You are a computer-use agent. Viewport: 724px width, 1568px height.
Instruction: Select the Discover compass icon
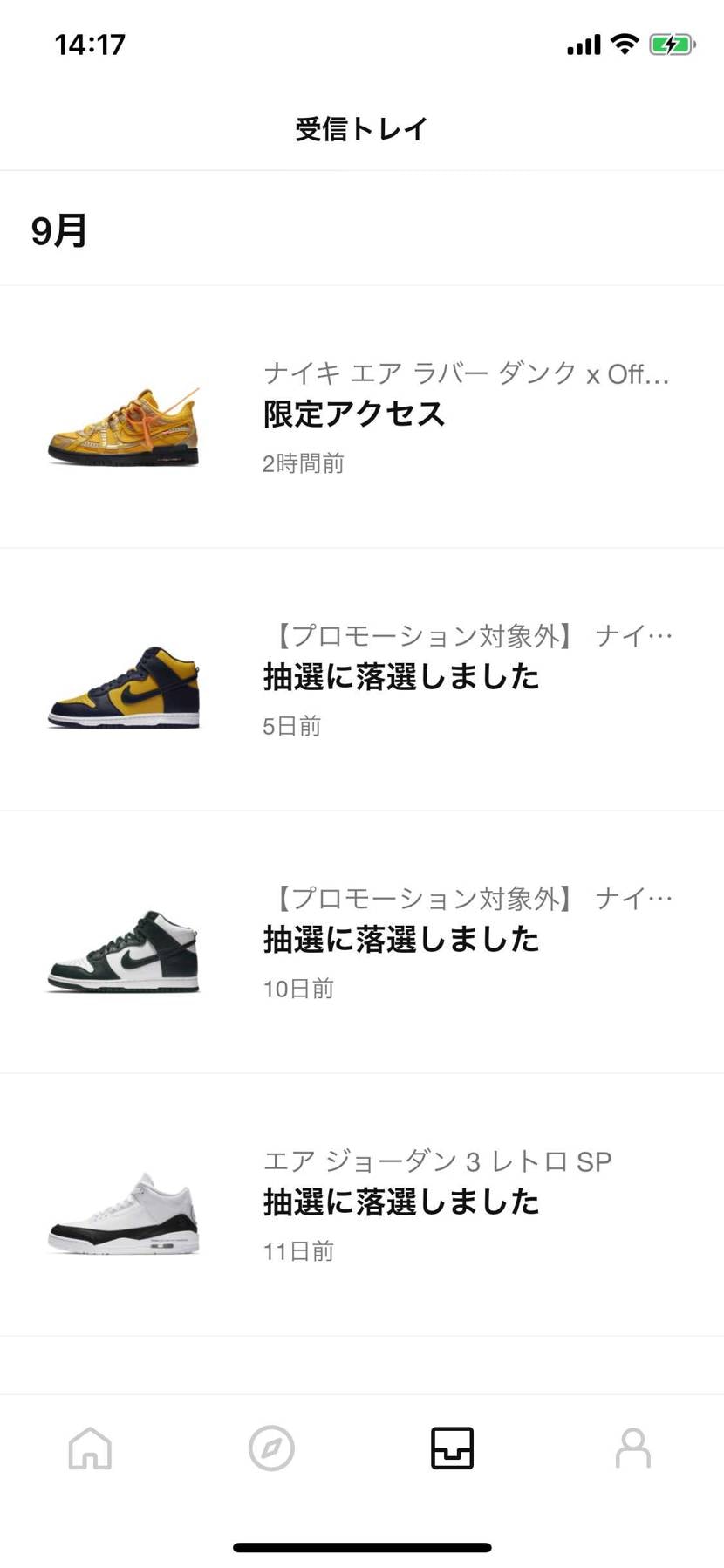(x=271, y=1448)
